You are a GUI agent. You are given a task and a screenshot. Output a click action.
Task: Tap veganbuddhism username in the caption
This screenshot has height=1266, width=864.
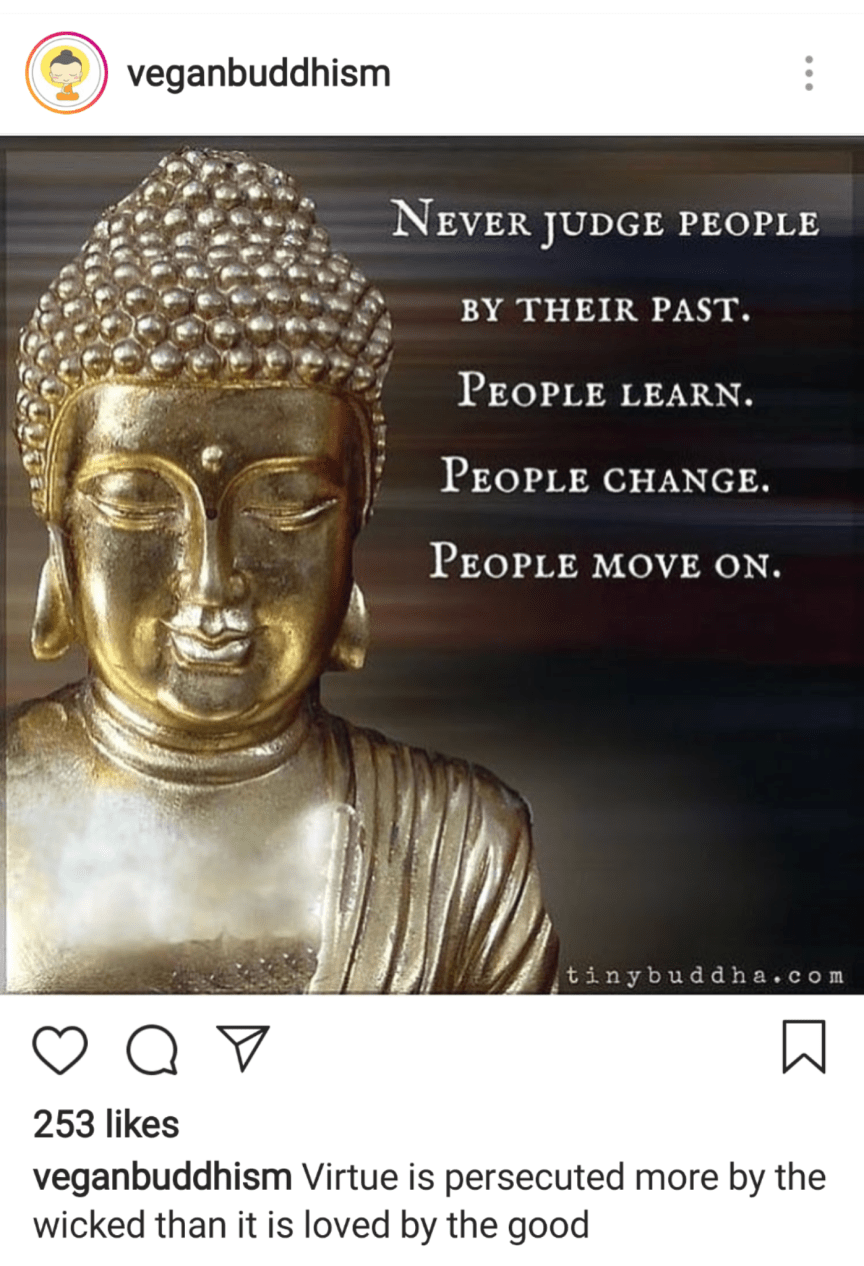click(162, 1177)
